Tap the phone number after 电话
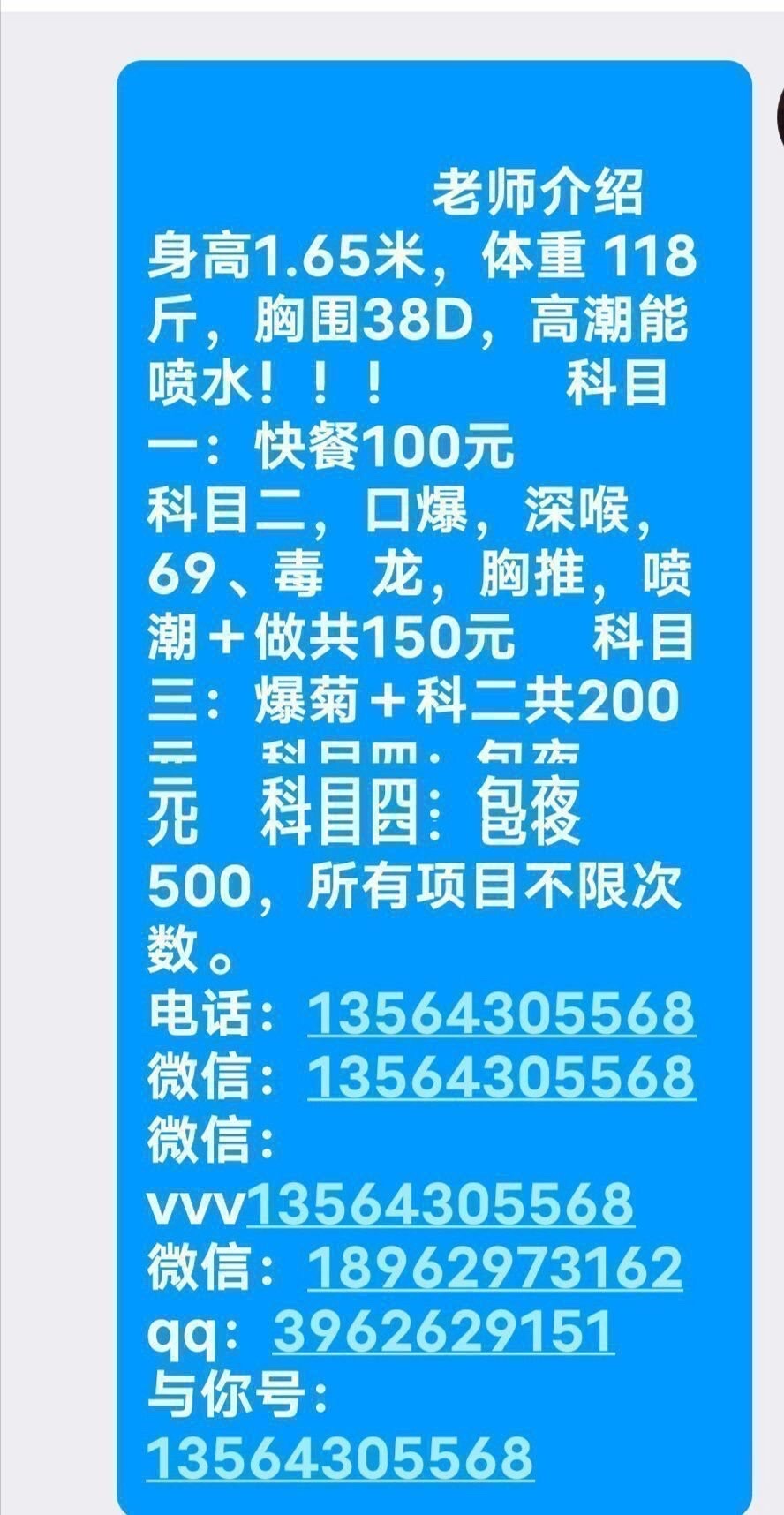 pyautogui.click(x=501, y=1014)
